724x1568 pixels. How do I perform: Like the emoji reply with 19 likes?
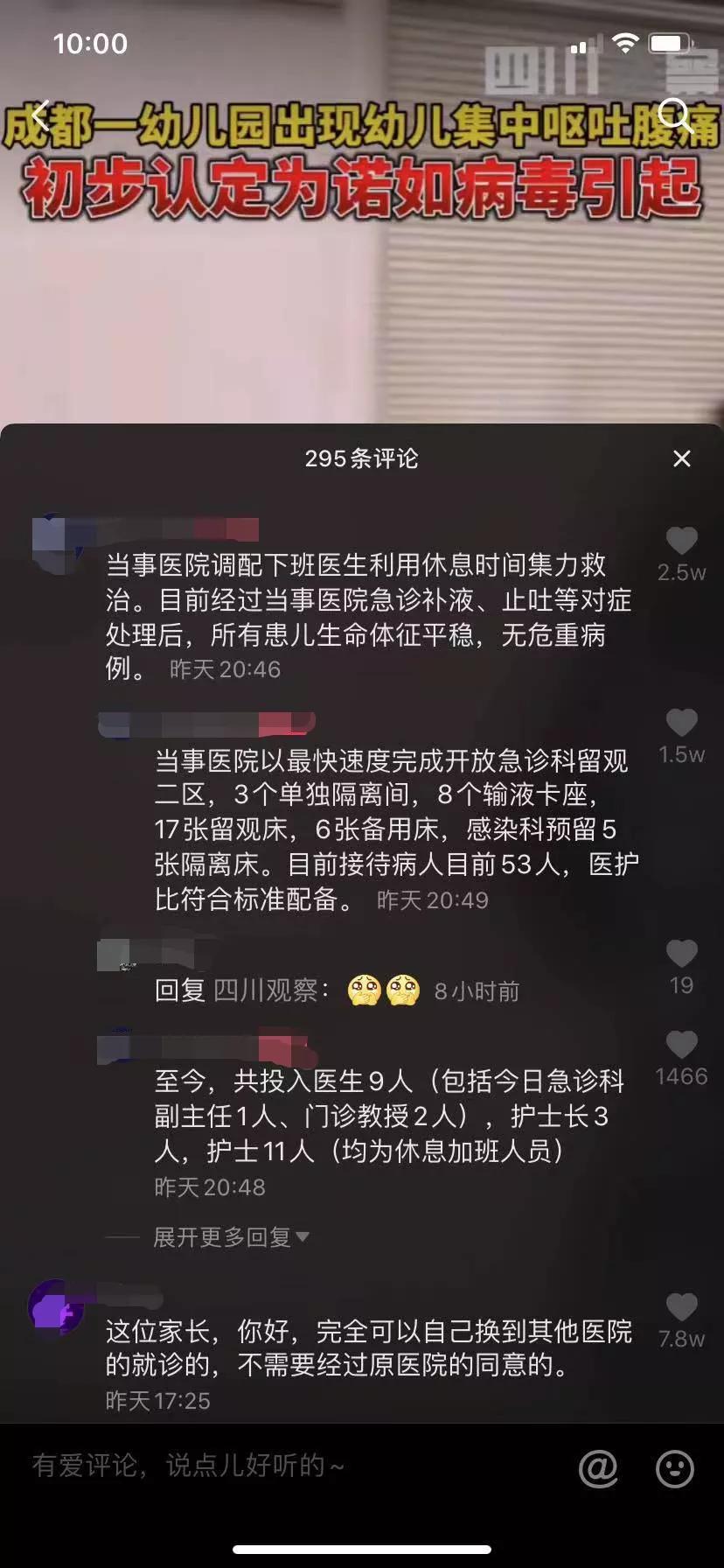pyautogui.click(x=681, y=954)
